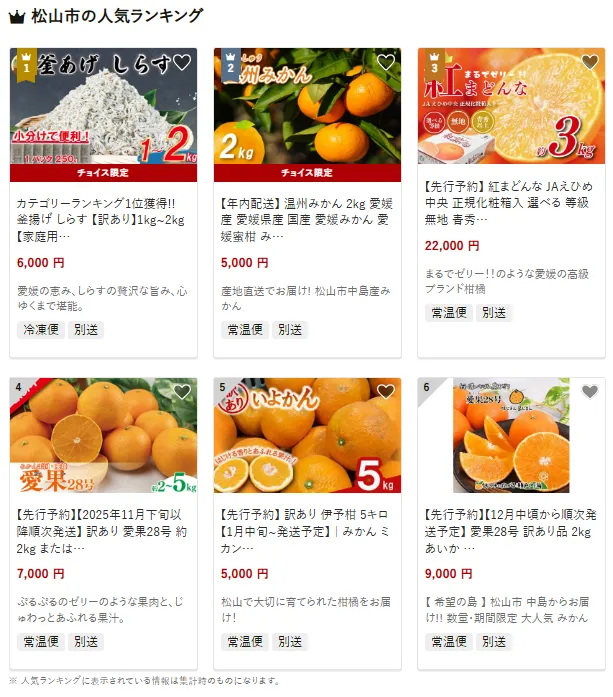This screenshot has height=697, width=613.
Task: Tap the heart on 温州みかん 2kg item
Action: [x=386, y=63]
